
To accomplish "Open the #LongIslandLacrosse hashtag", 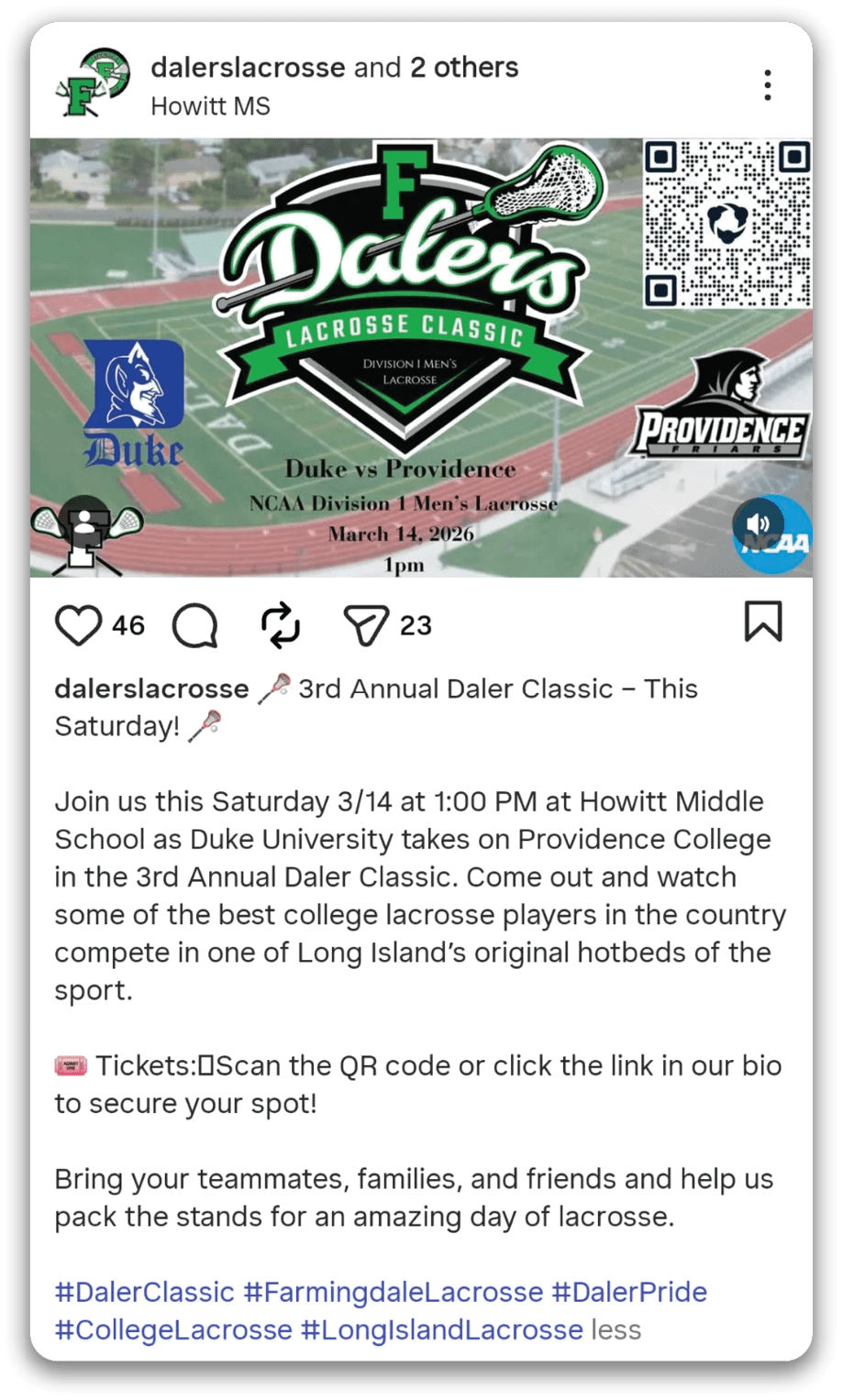I will tap(441, 1329).
